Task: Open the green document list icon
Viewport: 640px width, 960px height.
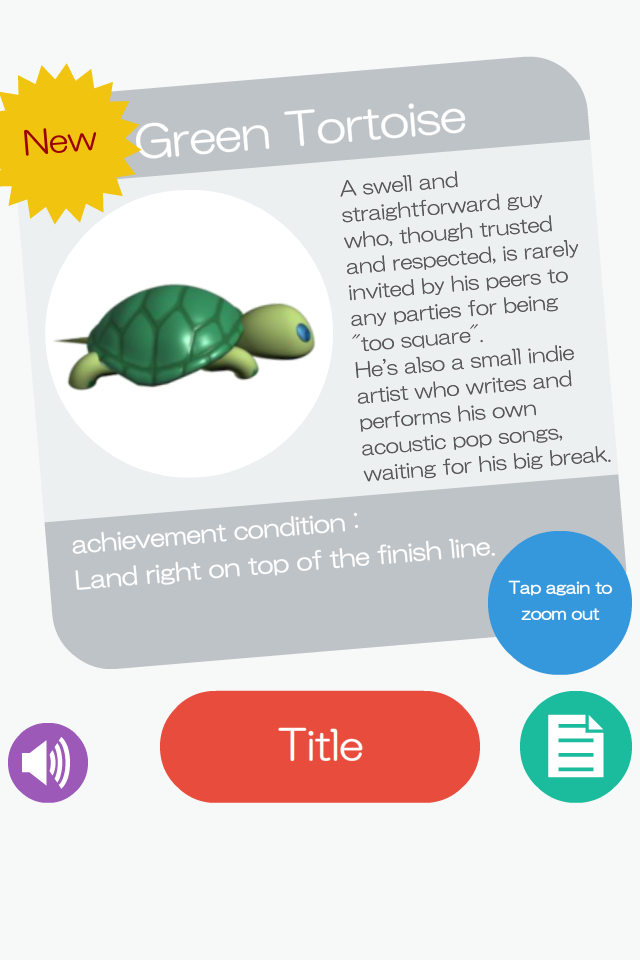Action: point(576,747)
